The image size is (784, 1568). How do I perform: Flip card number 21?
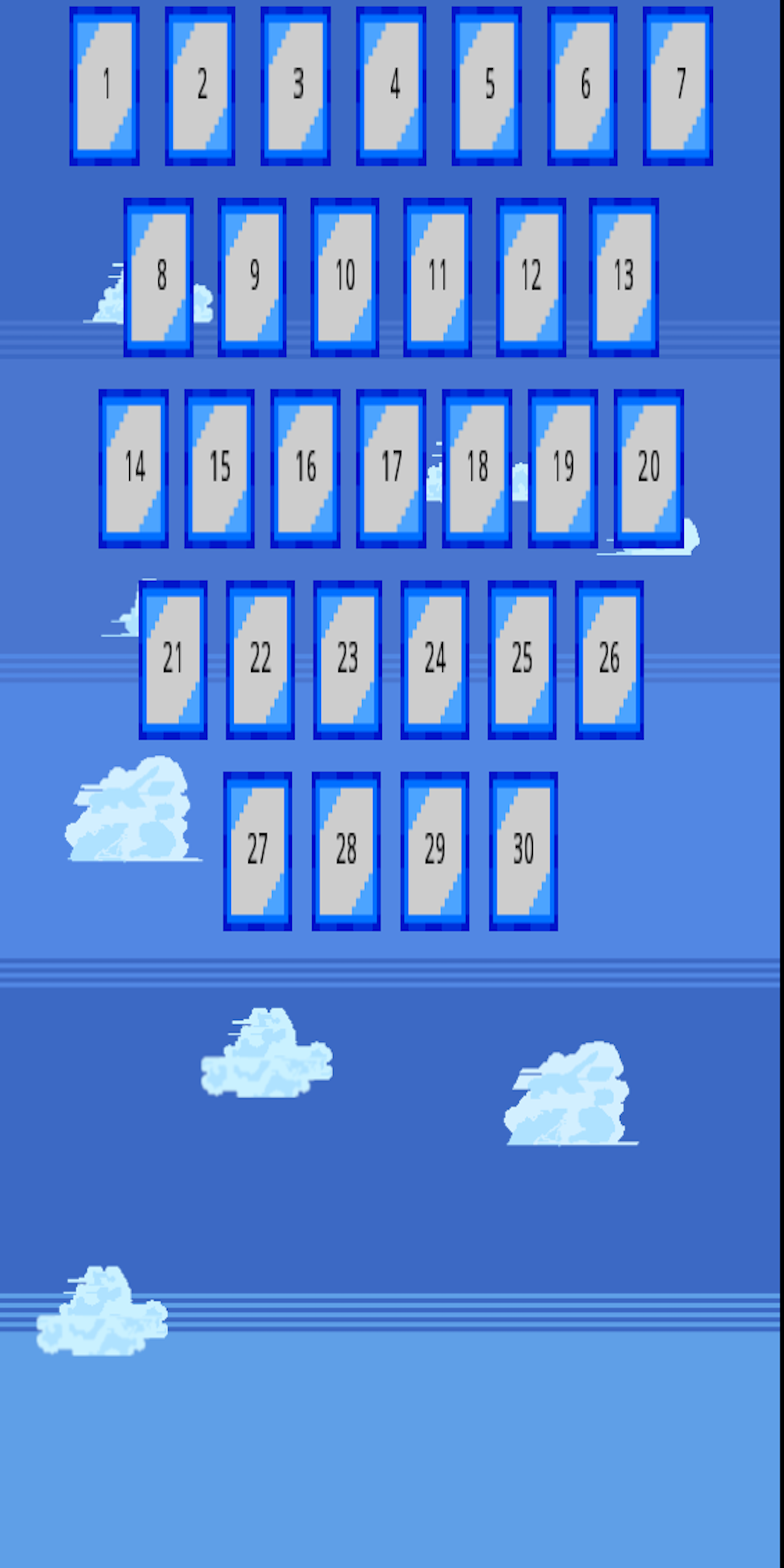(173, 661)
